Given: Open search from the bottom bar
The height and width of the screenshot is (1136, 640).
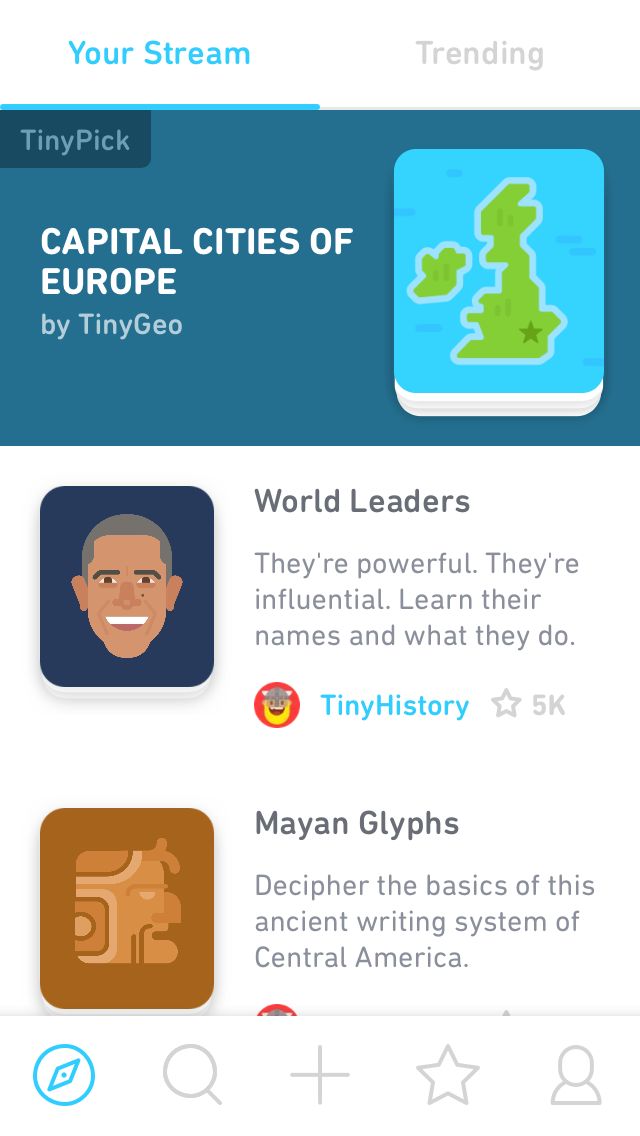Looking at the screenshot, I should point(192,1075).
